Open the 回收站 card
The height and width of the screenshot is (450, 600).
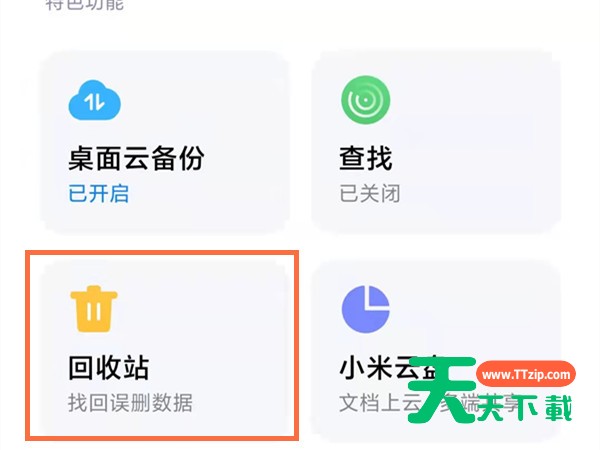coord(163,347)
